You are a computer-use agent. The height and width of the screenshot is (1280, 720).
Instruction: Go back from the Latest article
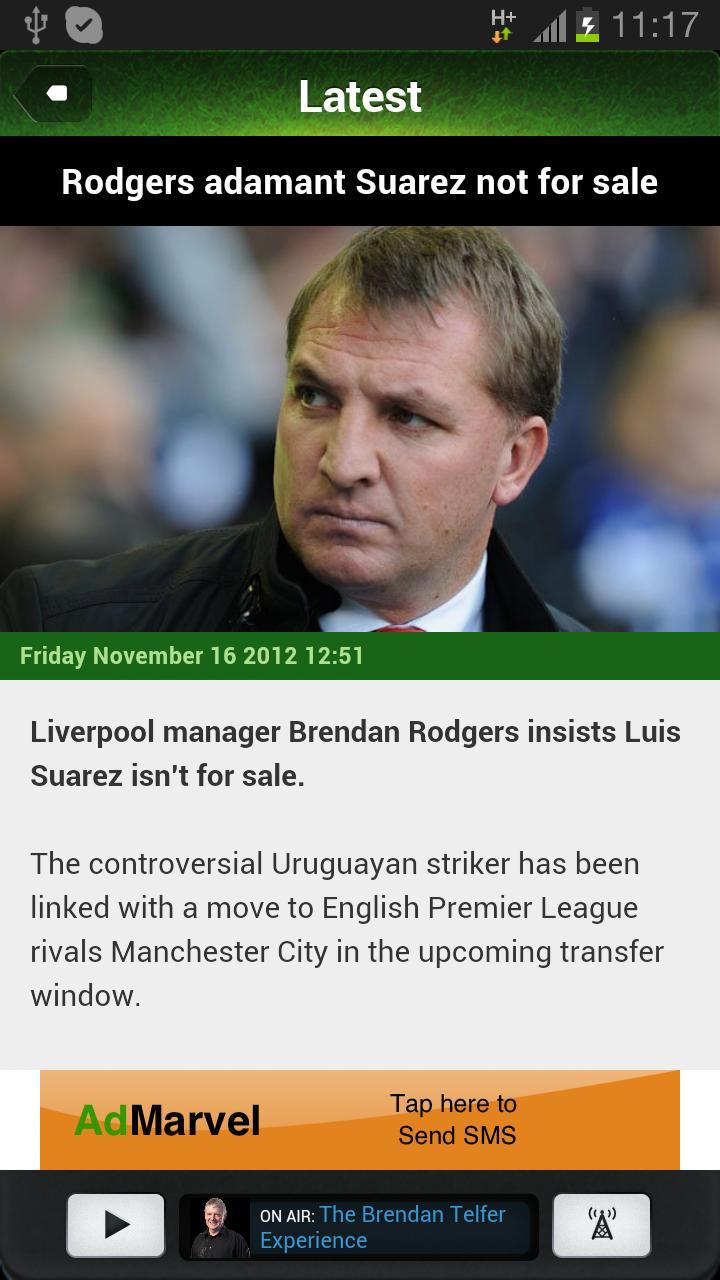point(54,95)
